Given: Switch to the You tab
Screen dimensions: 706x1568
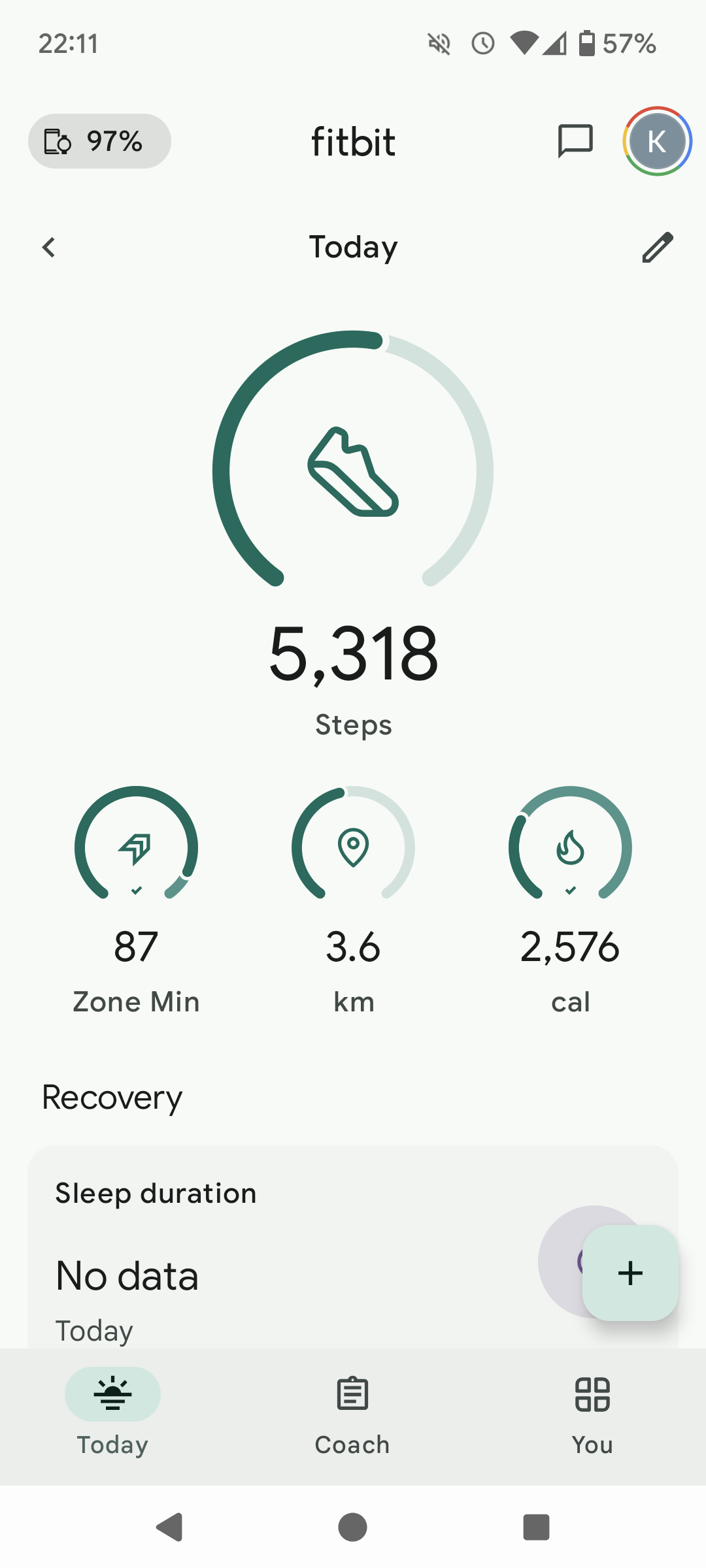Looking at the screenshot, I should pos(592,1416).
